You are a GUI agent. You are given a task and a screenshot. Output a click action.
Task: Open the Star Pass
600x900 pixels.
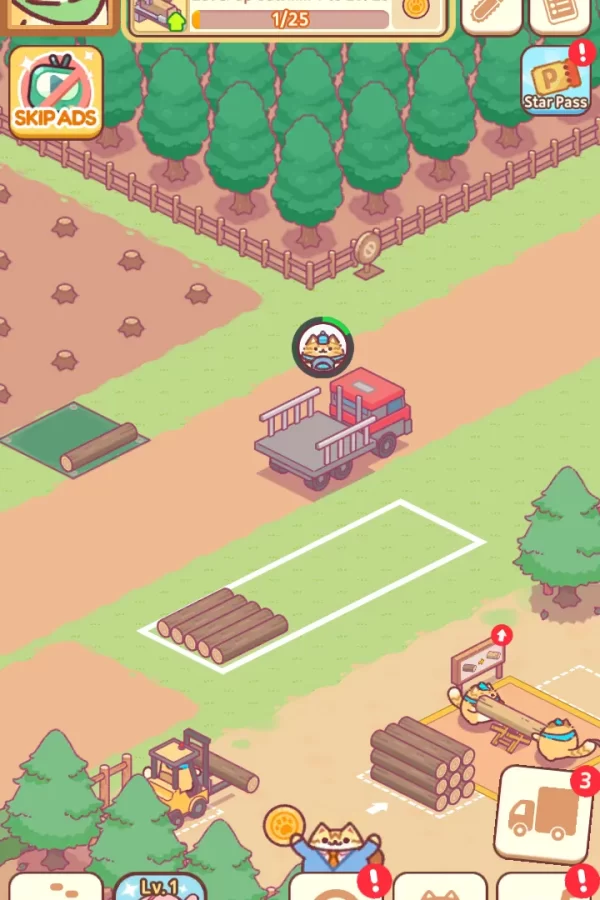[555, 80]
